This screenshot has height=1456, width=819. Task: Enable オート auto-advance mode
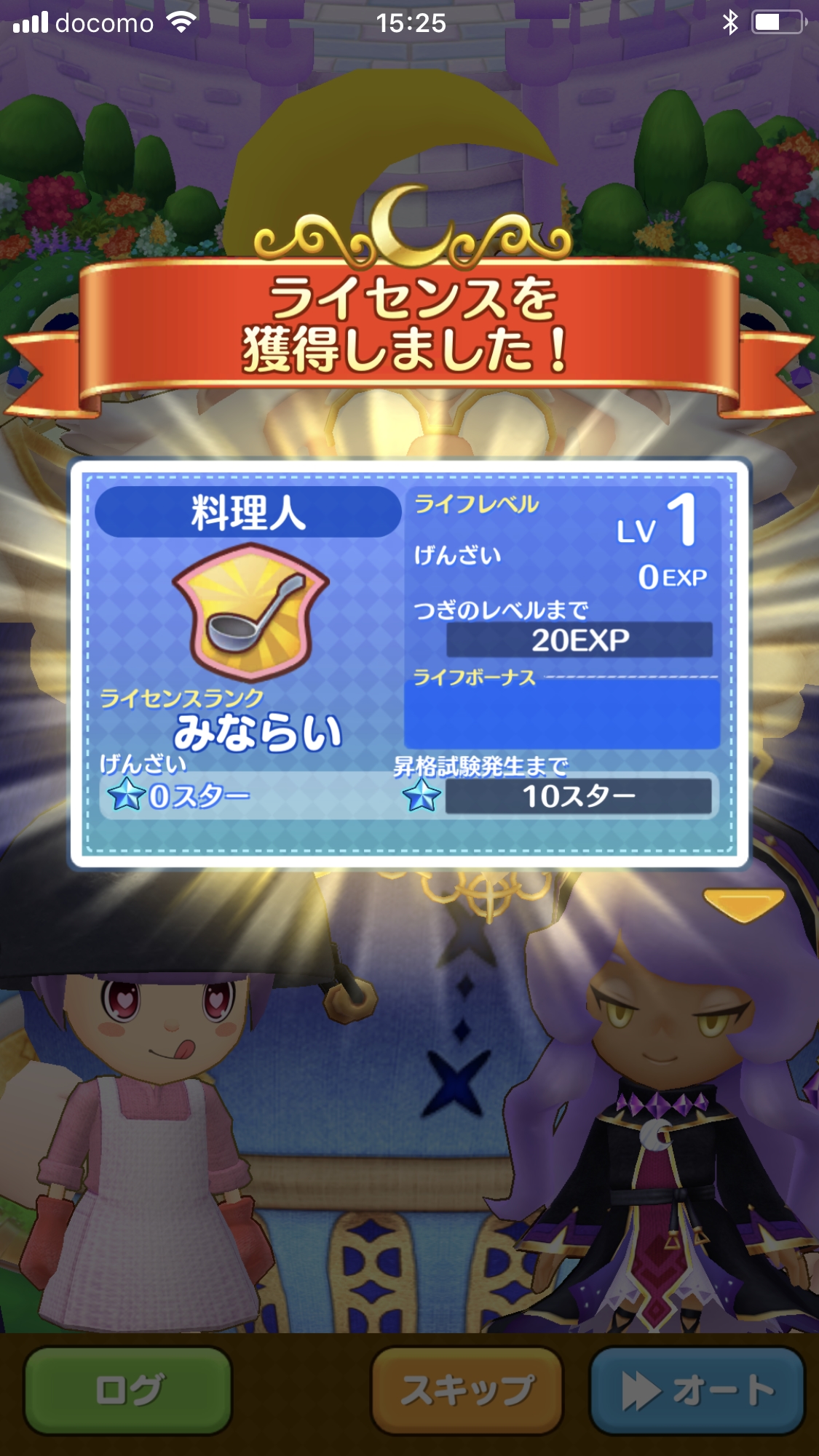point(697,1391)
